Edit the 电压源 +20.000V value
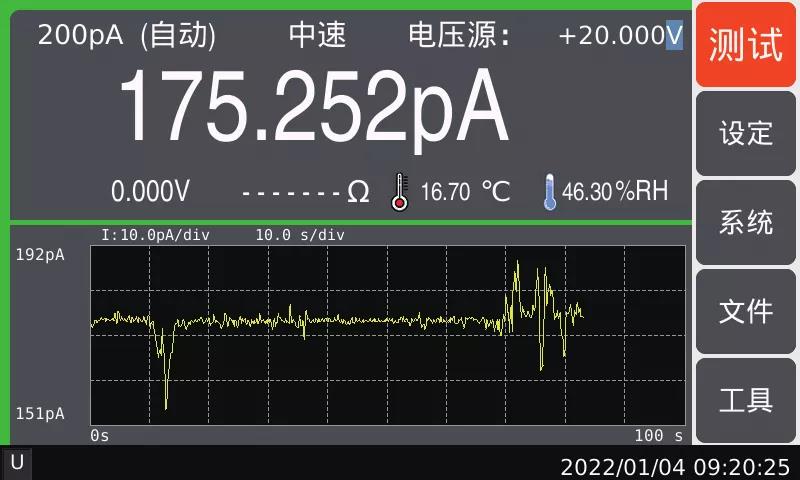 [x=621, y=35]
